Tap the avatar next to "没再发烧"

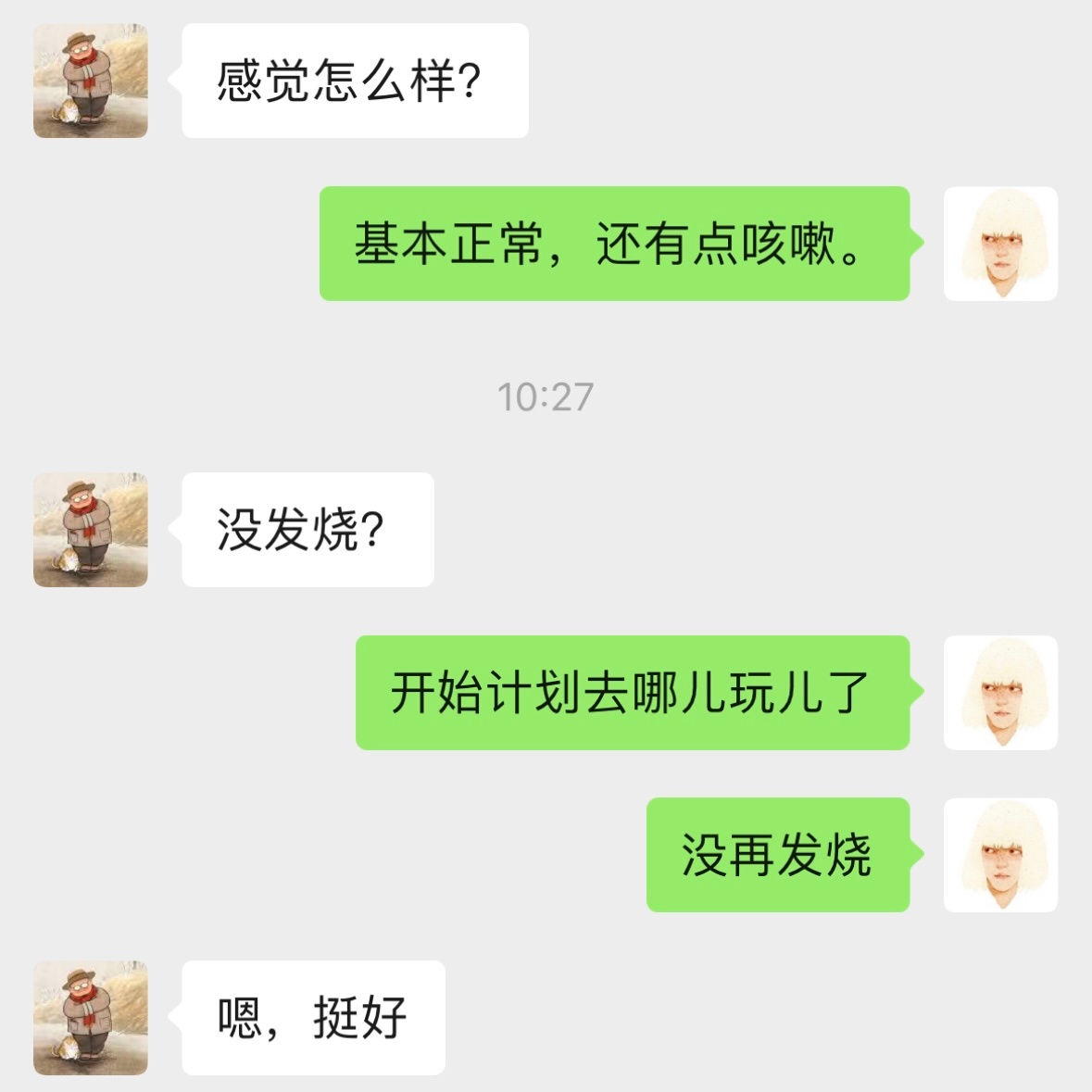(x=1000, y=855)
